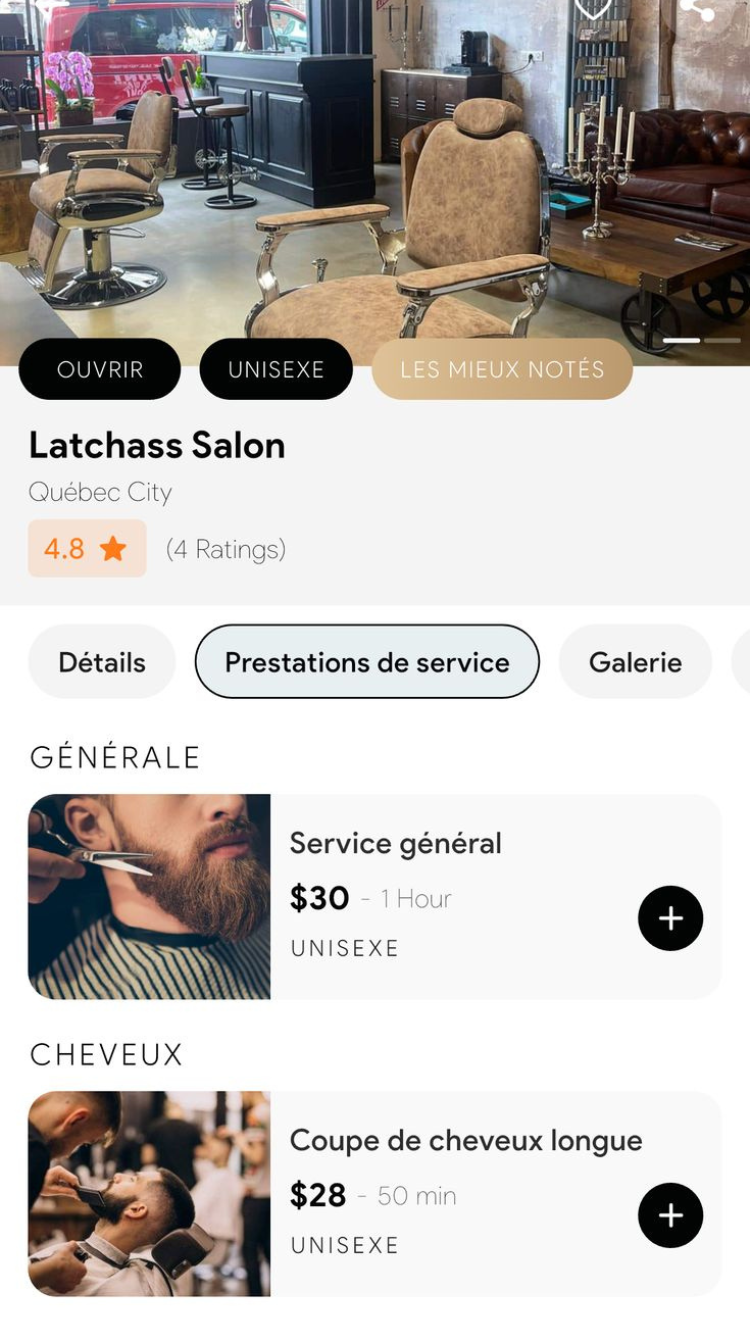Viewport: 750px width, 1334px height.
Task: Tap the 4.8 rating badge
Action: coord(87,548)
